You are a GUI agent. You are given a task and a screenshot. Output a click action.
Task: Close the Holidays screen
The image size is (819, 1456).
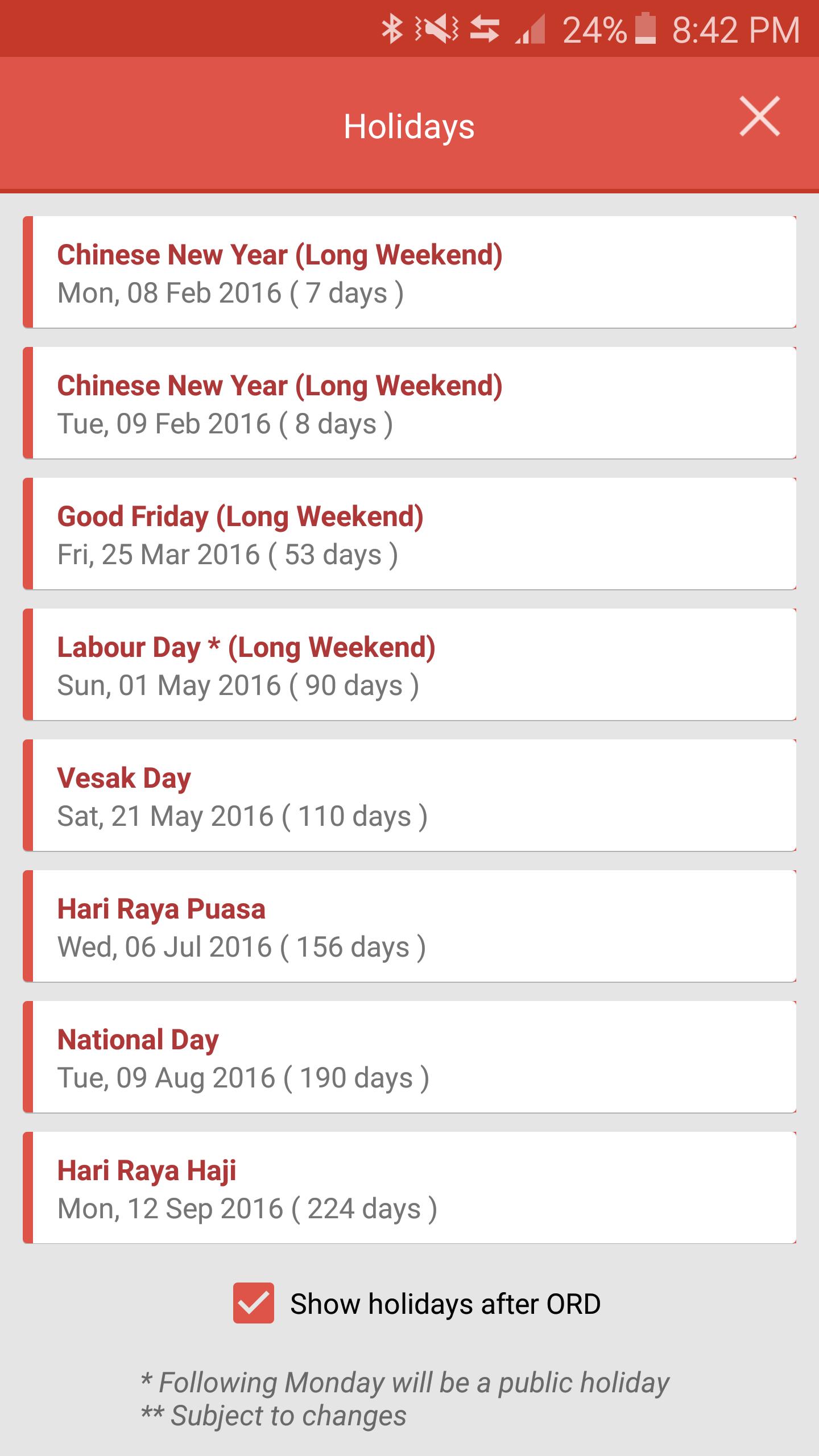[x=759, y=117]
